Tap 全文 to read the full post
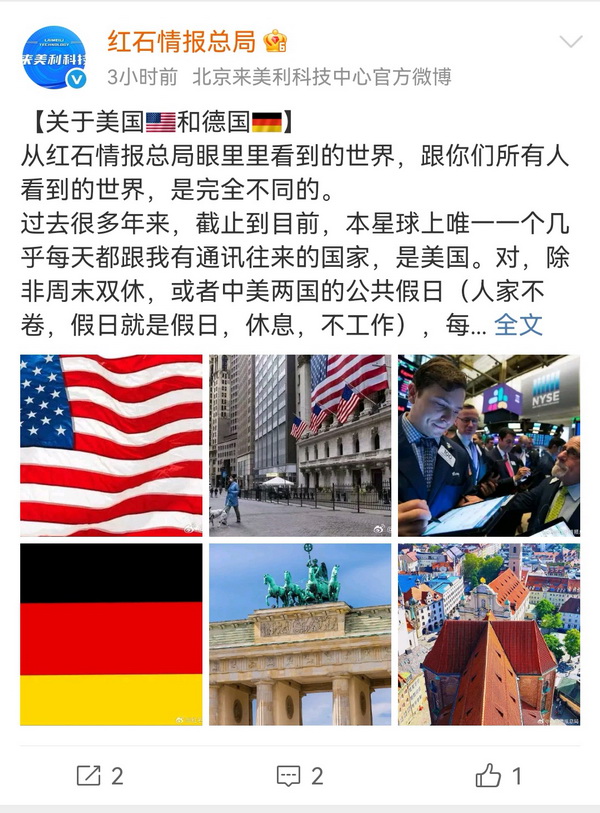Viewport: 600px width, 813px height. coord(519,324)
